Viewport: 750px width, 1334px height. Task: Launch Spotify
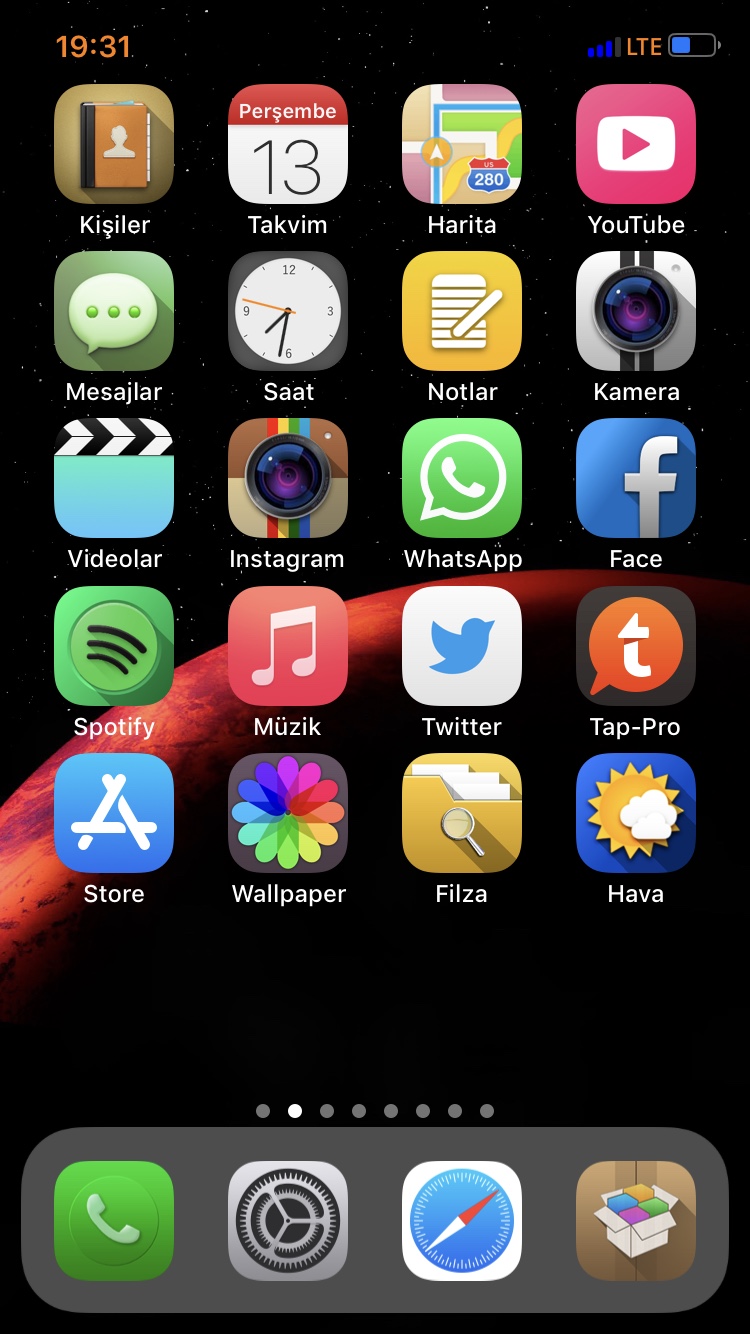click(114, 646)
